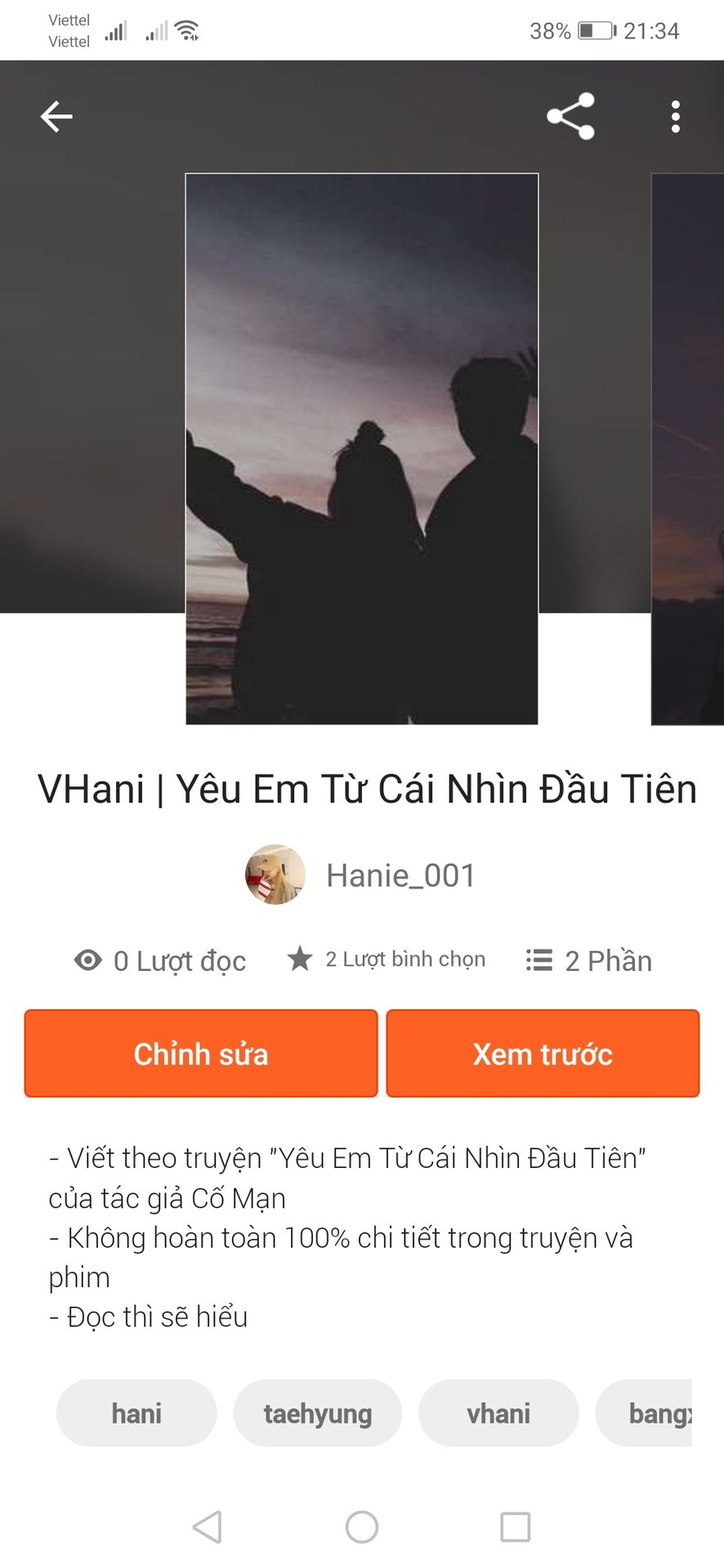Screen dimensions: 724x1568
Task: Tap the system home button
Action: point(361,1526)
